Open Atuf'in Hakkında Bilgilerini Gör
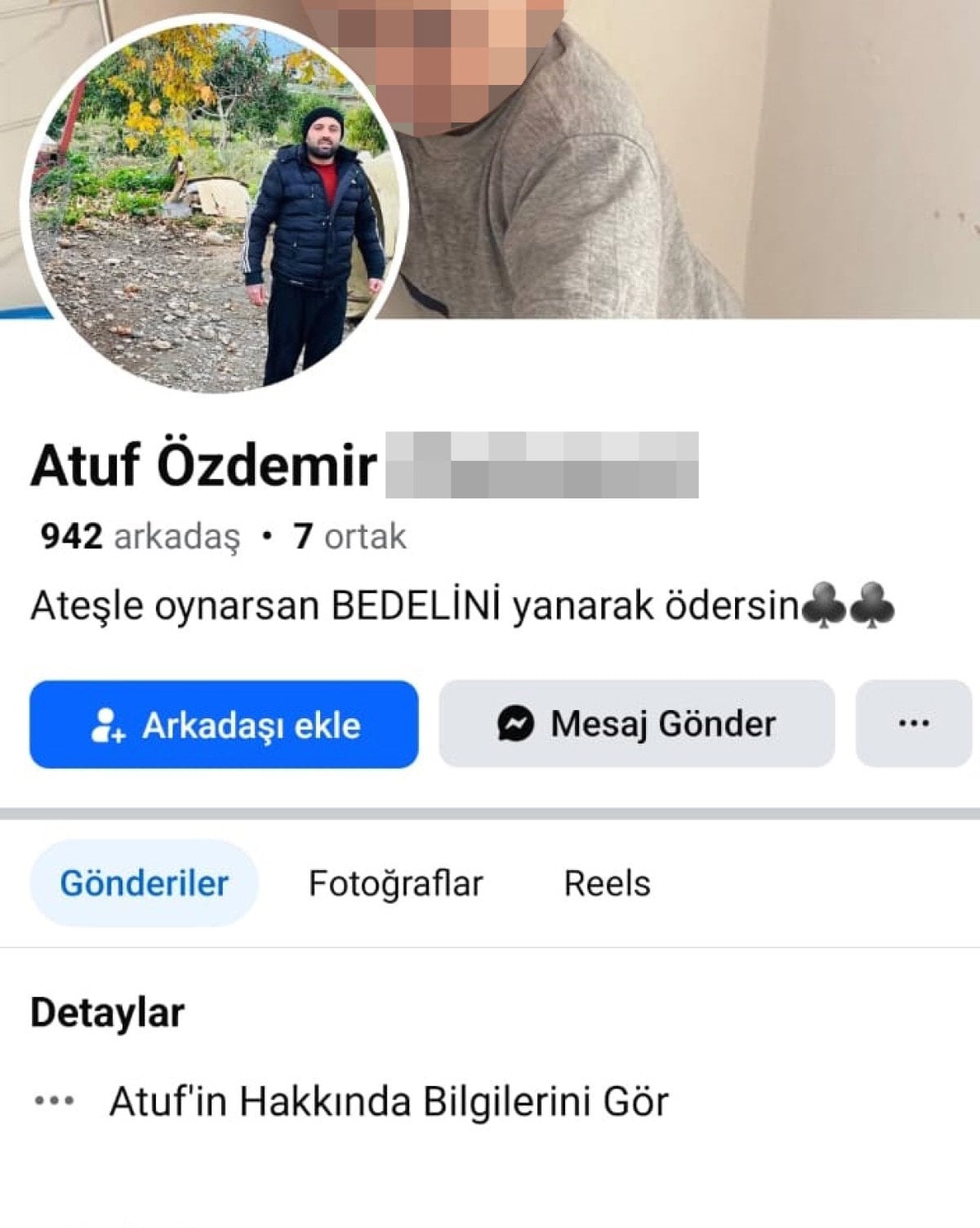980x1228 pixels. (x=388, y=1101)
